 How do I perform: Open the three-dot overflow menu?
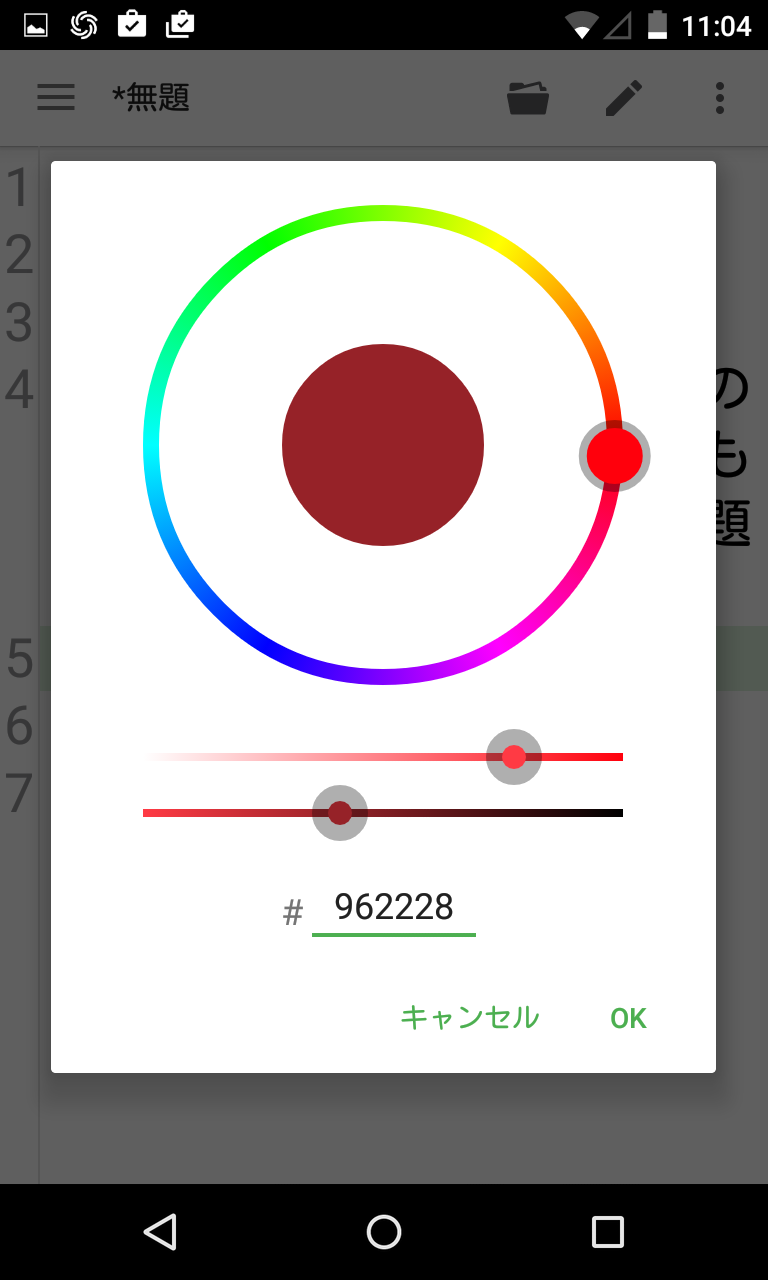point(719,97)
